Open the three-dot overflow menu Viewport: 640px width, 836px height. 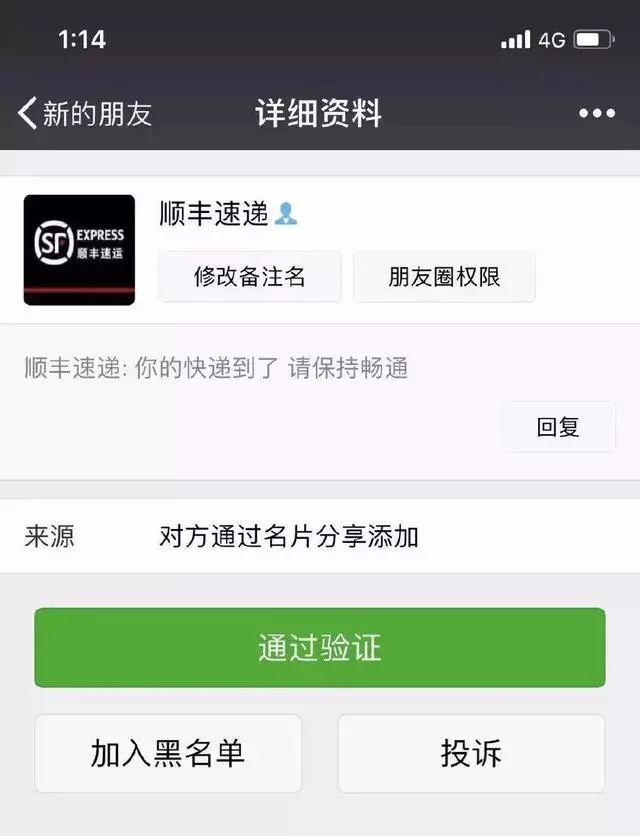pyautogui.click(x=597, y=113)
